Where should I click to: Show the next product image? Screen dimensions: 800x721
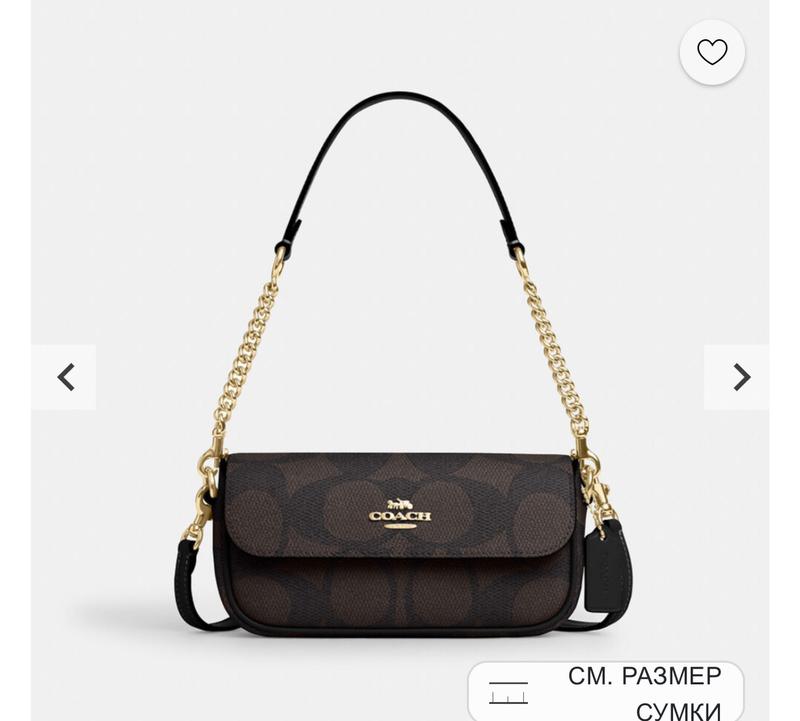pos(740,377)
